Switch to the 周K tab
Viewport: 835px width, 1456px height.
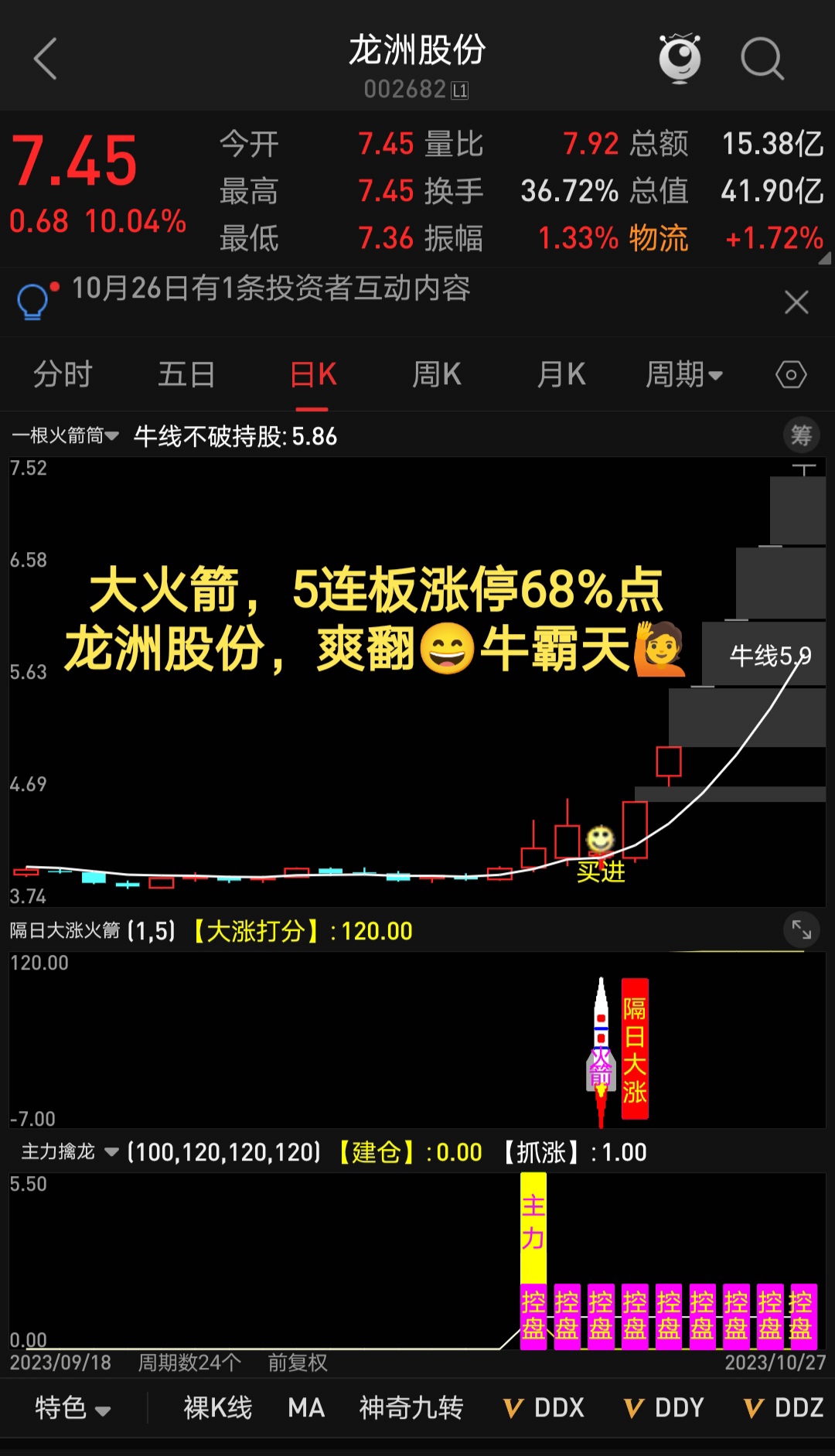(x=437, y=375)
